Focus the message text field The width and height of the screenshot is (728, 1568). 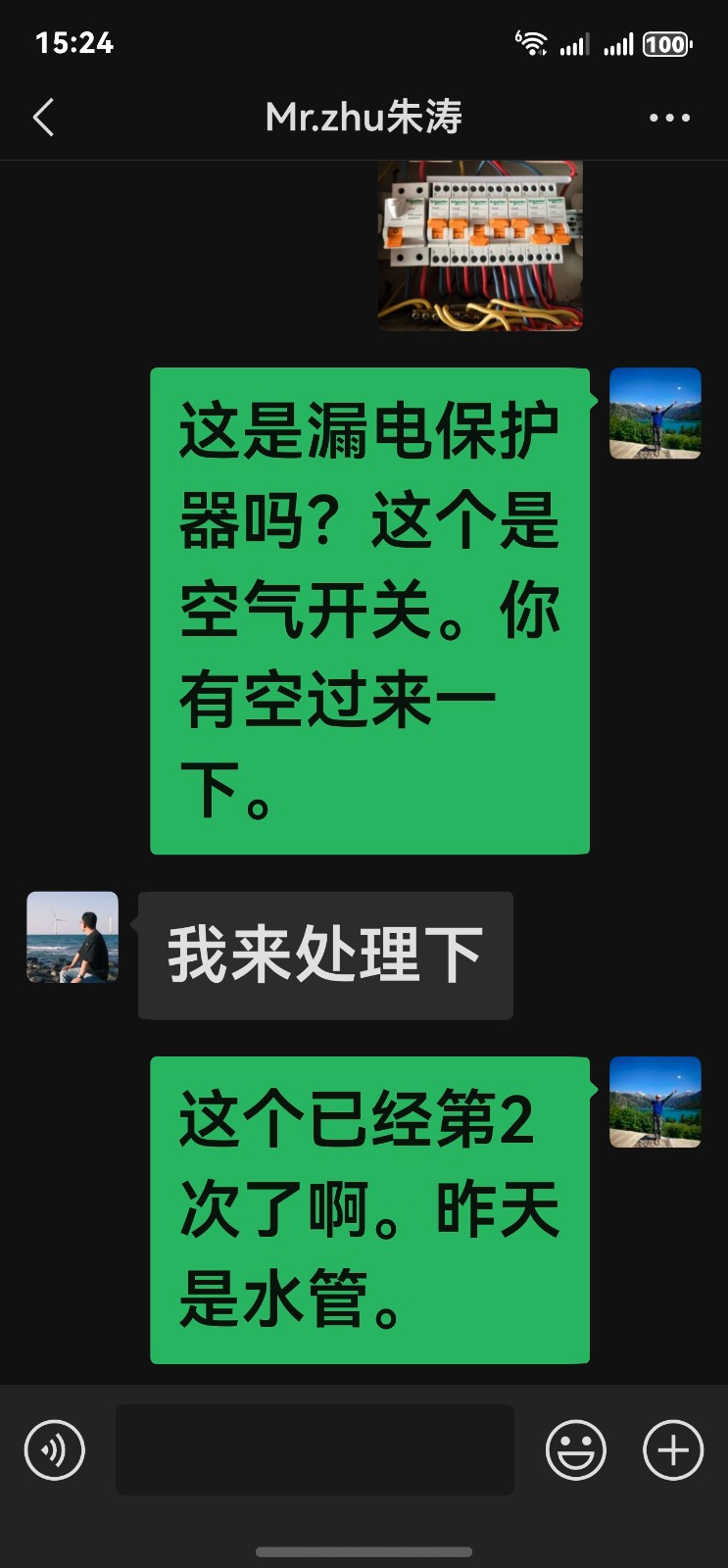(x=315, y=1449)
